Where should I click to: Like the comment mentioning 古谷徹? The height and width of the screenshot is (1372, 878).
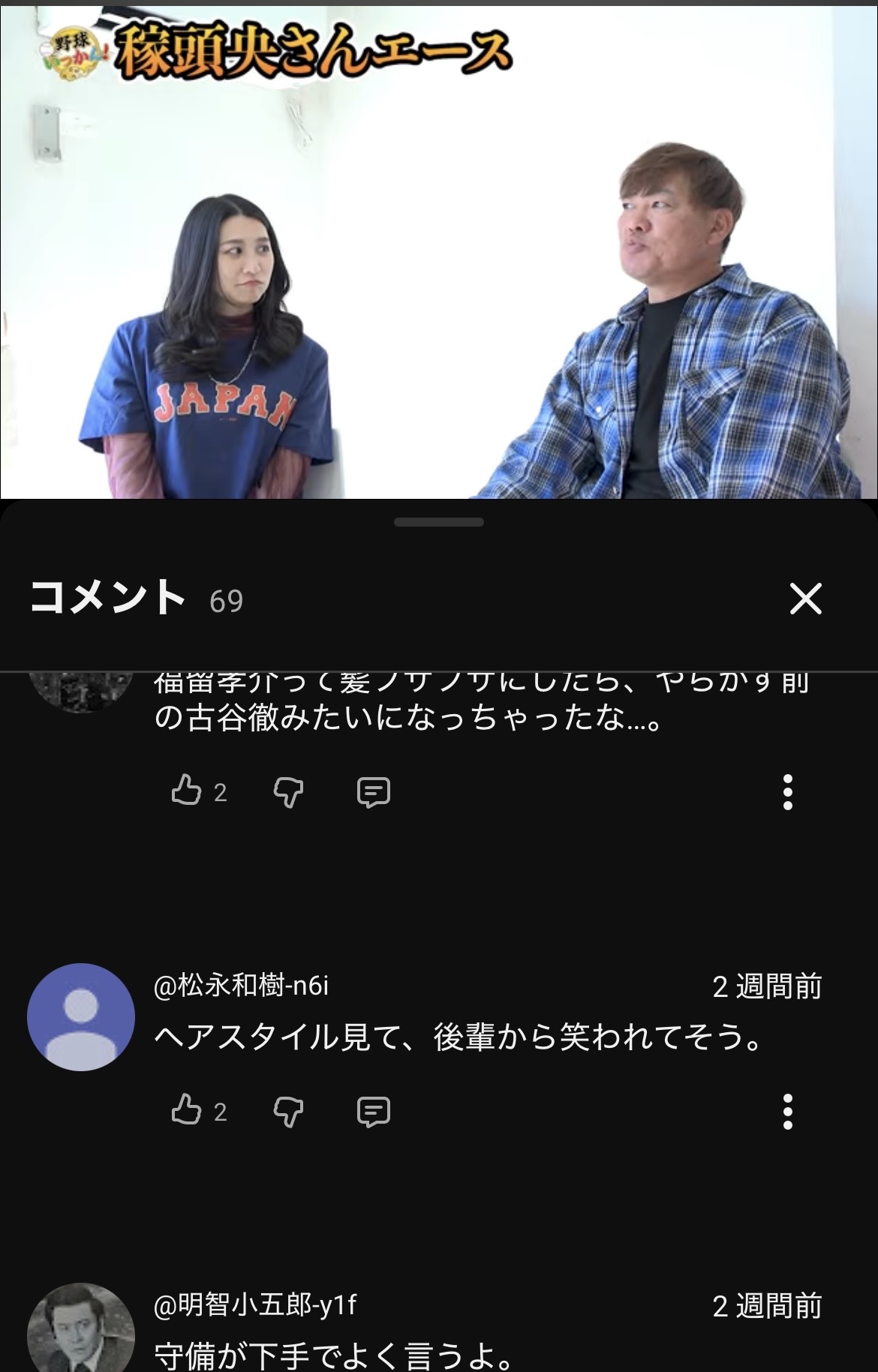point(186,791)
